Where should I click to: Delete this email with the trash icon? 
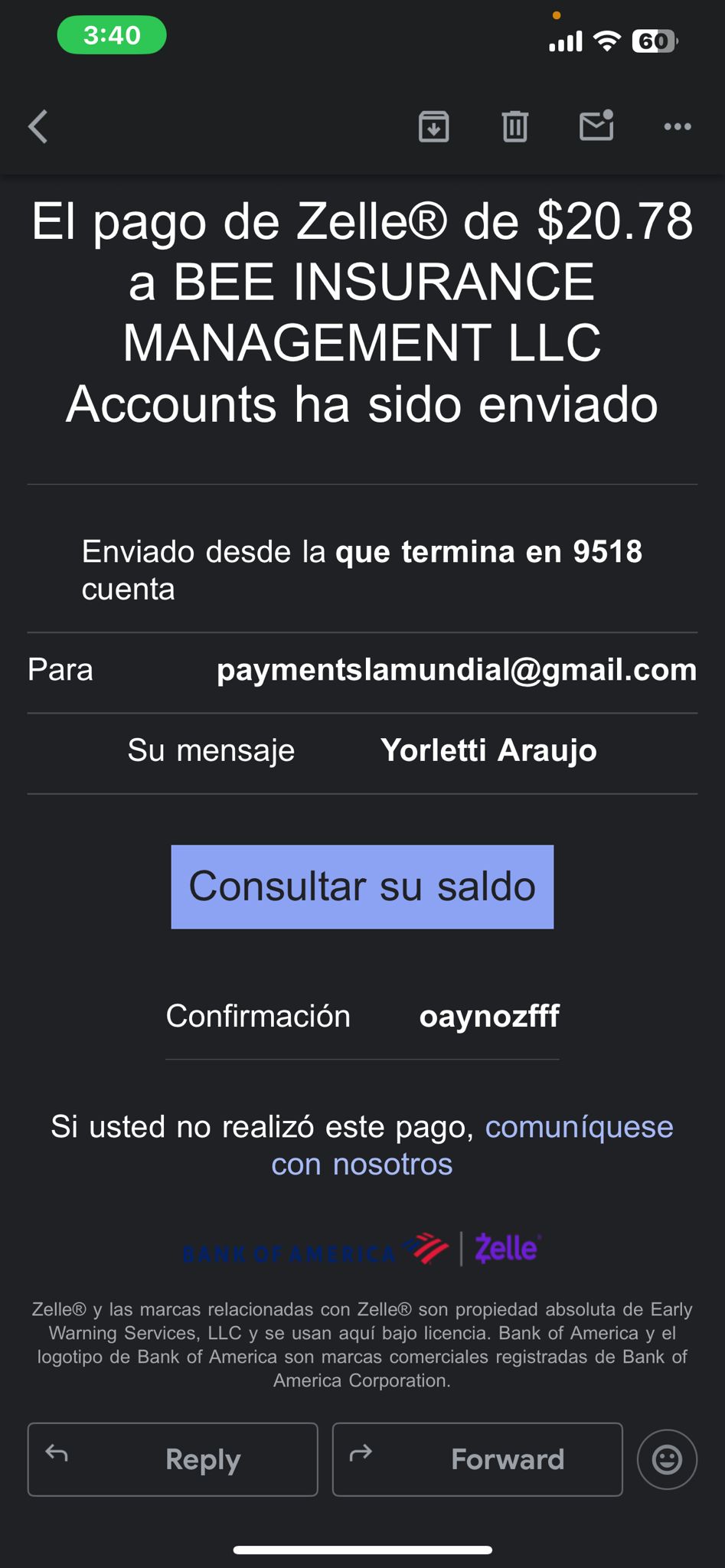pyautogui.click(x=514, y=126)
